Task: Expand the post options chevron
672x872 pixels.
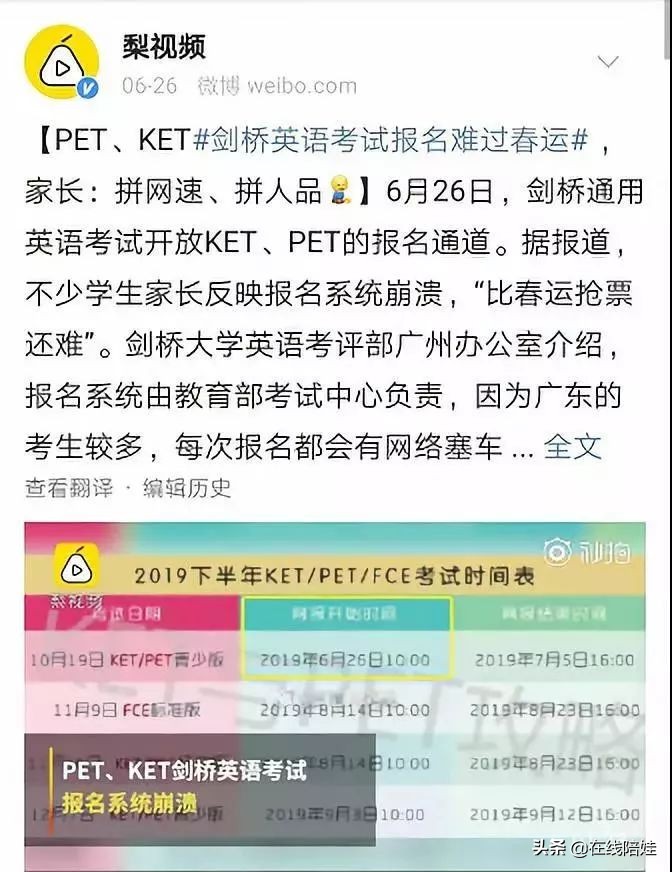Action: (607, 63)
